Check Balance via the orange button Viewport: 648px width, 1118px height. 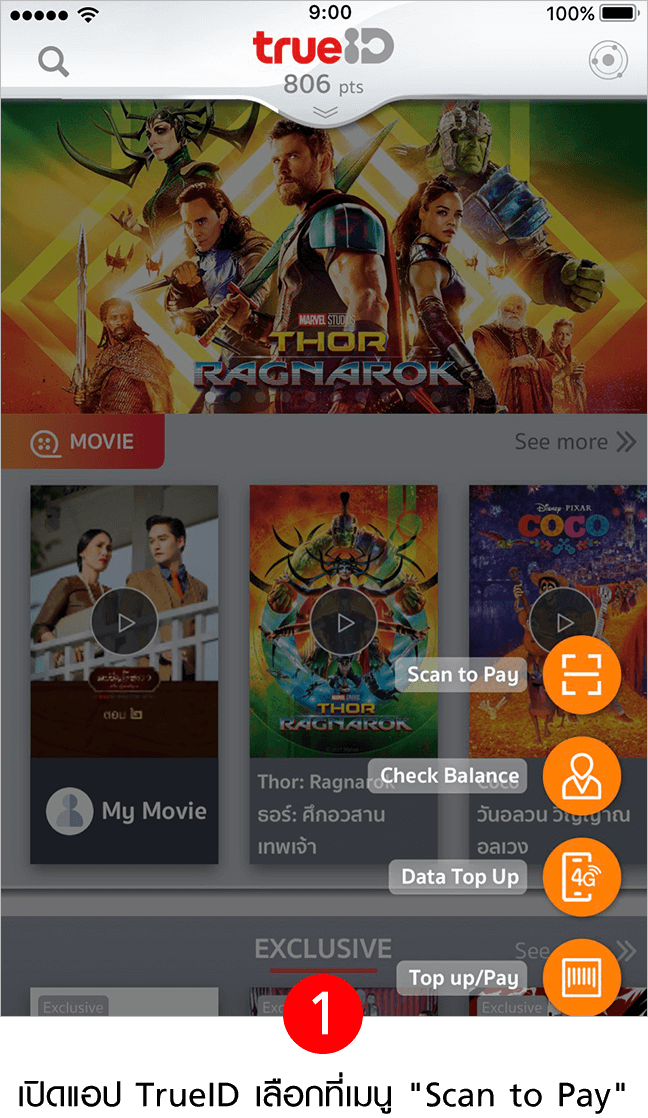582,776
